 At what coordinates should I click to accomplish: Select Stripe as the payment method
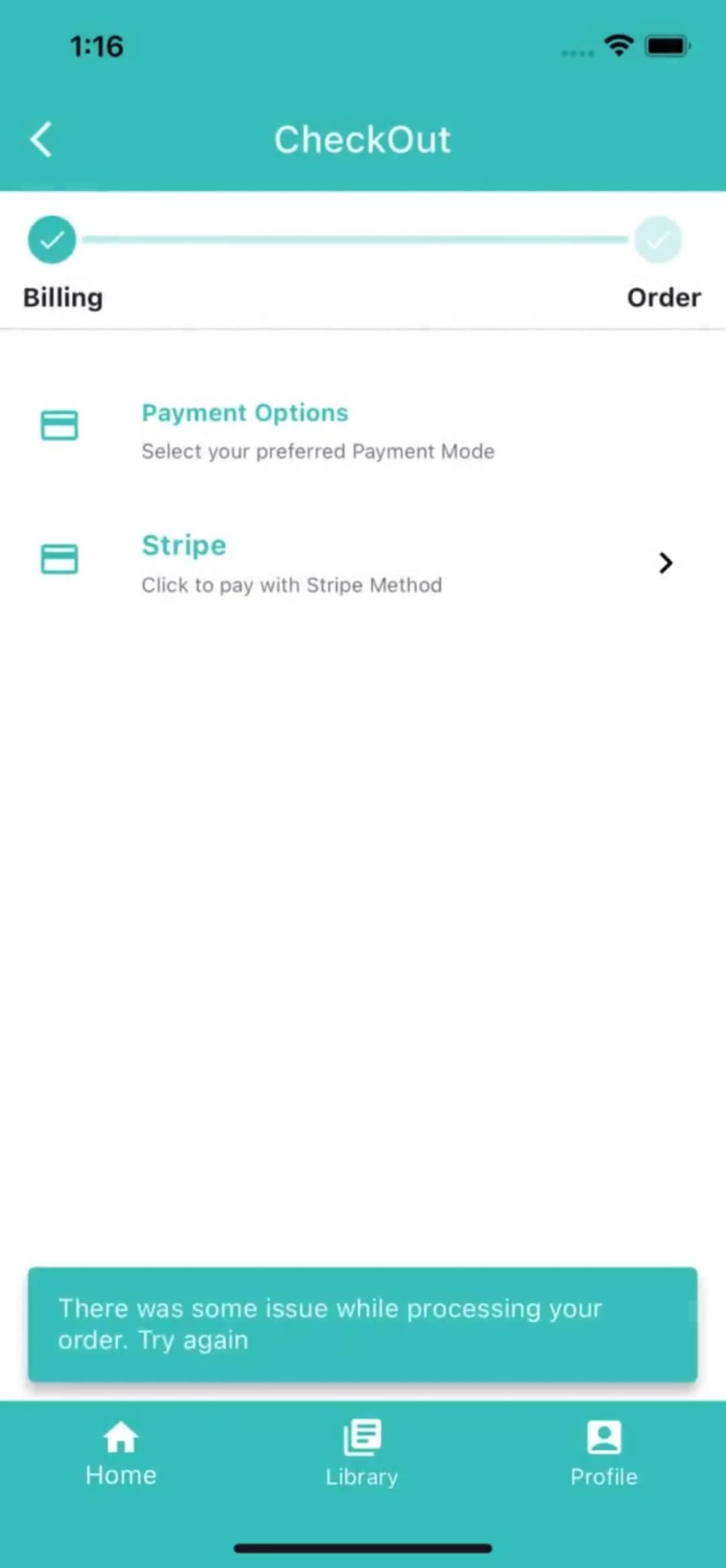pos(363,563)
